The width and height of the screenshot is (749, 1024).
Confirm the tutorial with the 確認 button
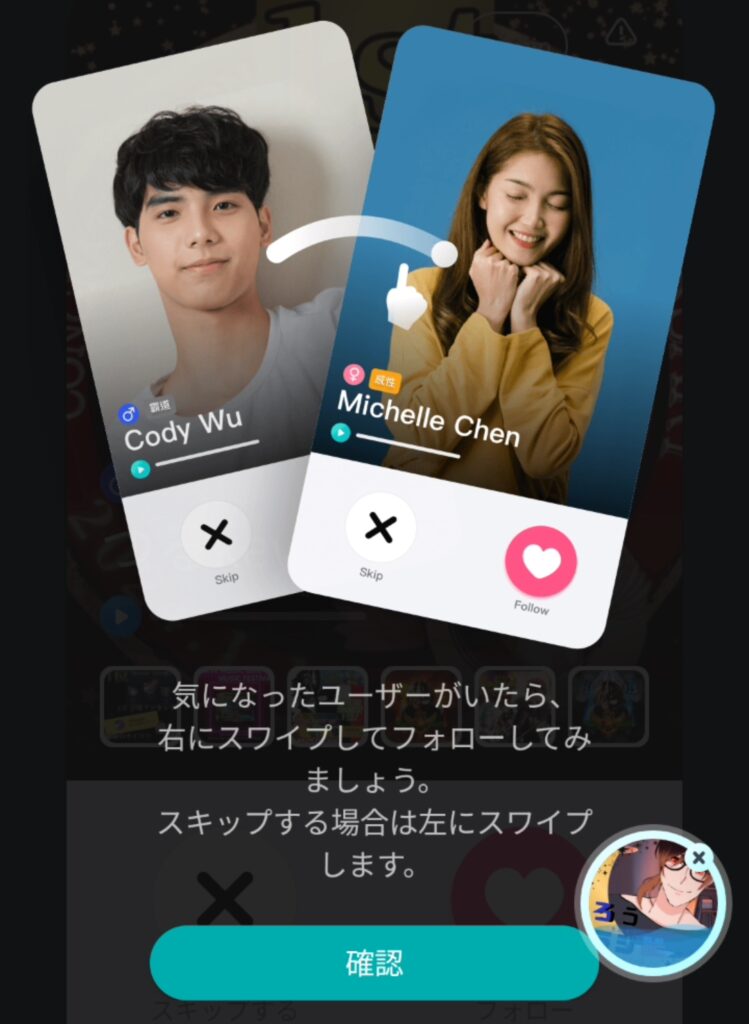click(x=374, y=963)
